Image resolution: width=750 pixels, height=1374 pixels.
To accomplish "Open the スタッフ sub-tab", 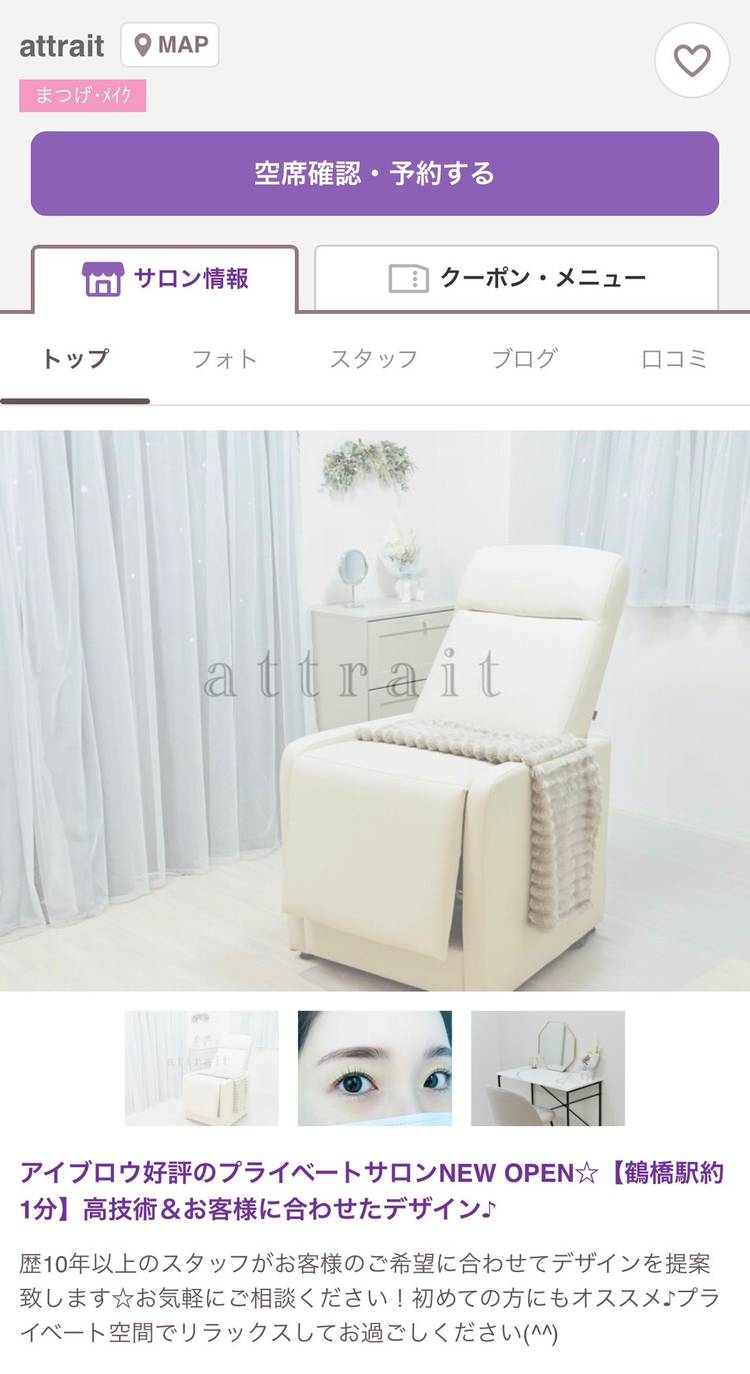I will click(x=374, y=359).
